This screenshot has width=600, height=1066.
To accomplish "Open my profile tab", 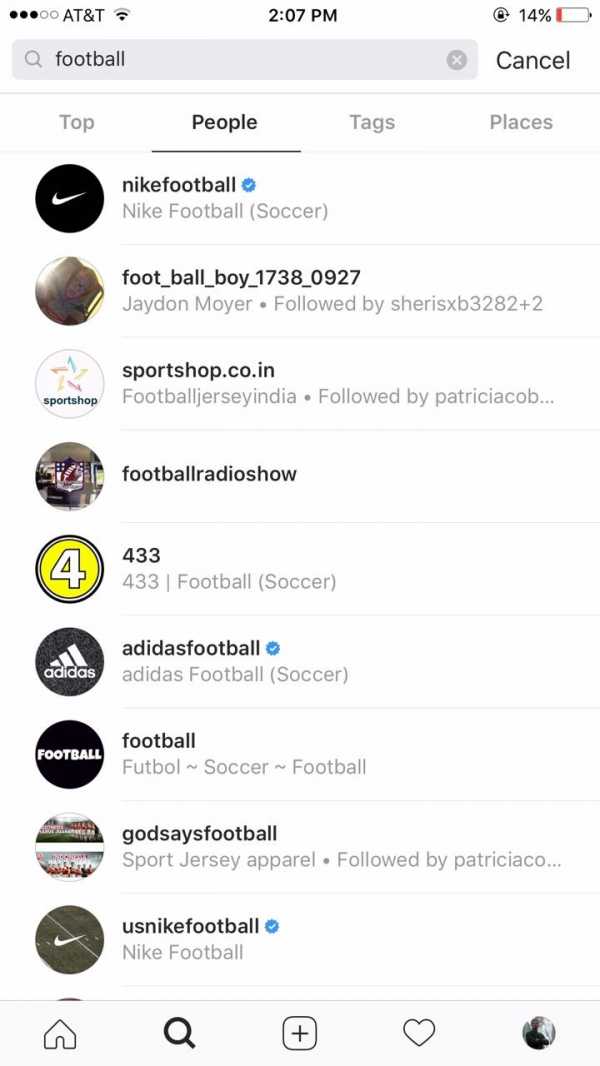I will 539,1033.
